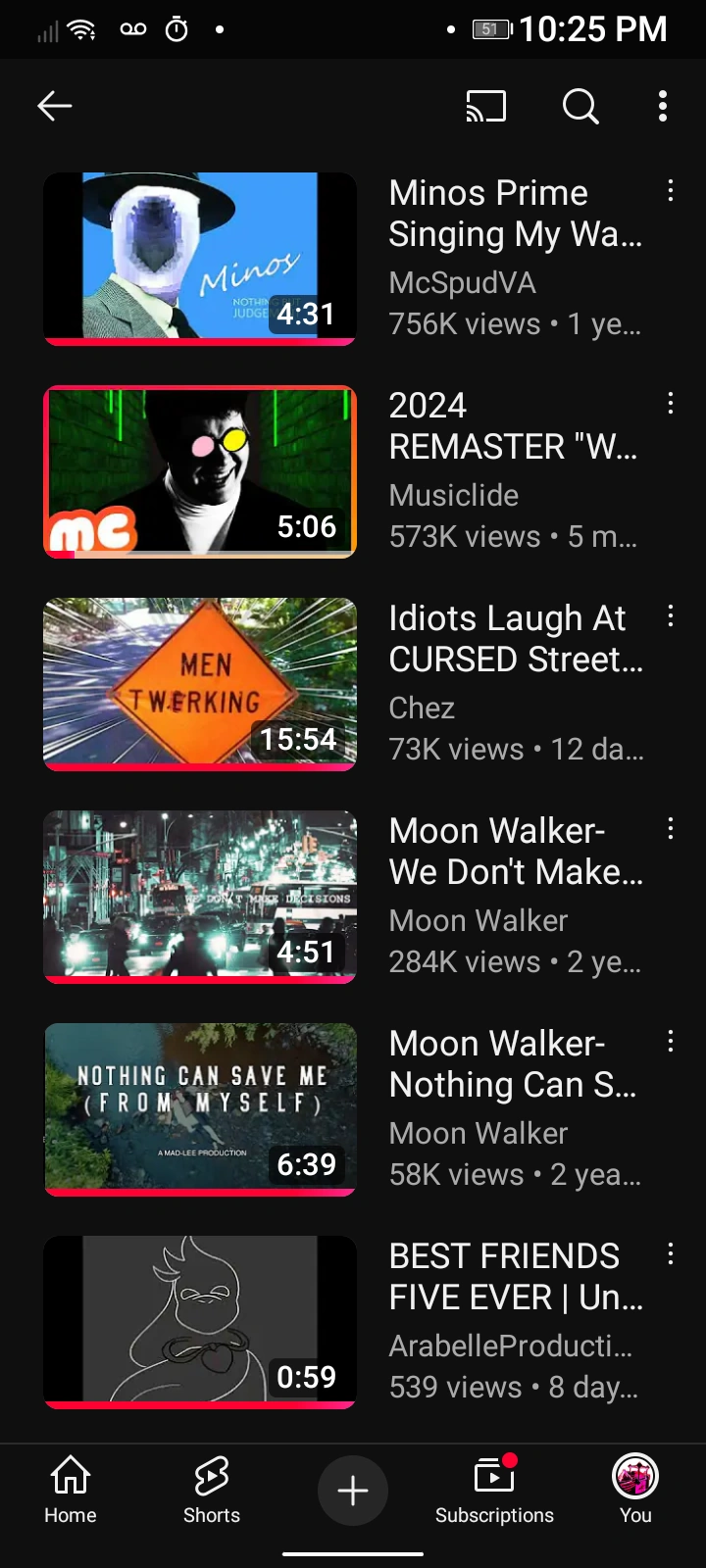
Task: Open options for We Don't Make video
Action: pyautogui.click(x=671, y=829)
